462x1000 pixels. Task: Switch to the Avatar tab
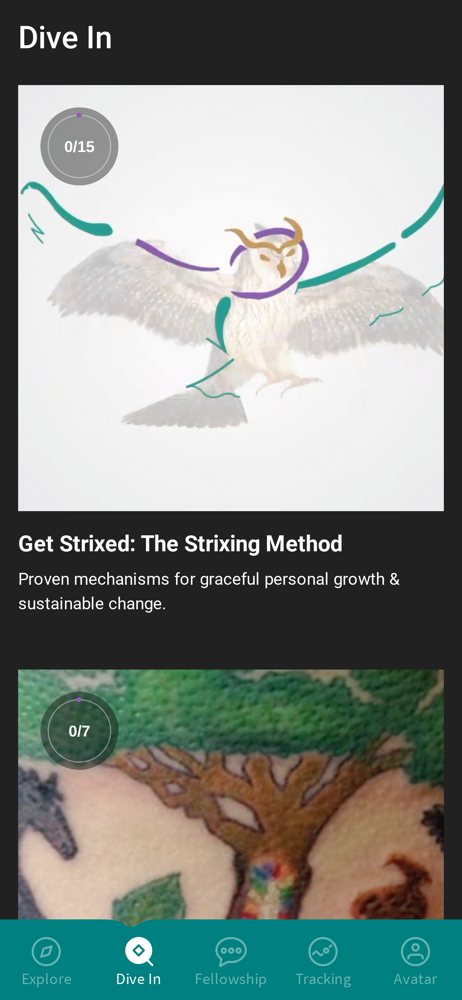(415, 961)
